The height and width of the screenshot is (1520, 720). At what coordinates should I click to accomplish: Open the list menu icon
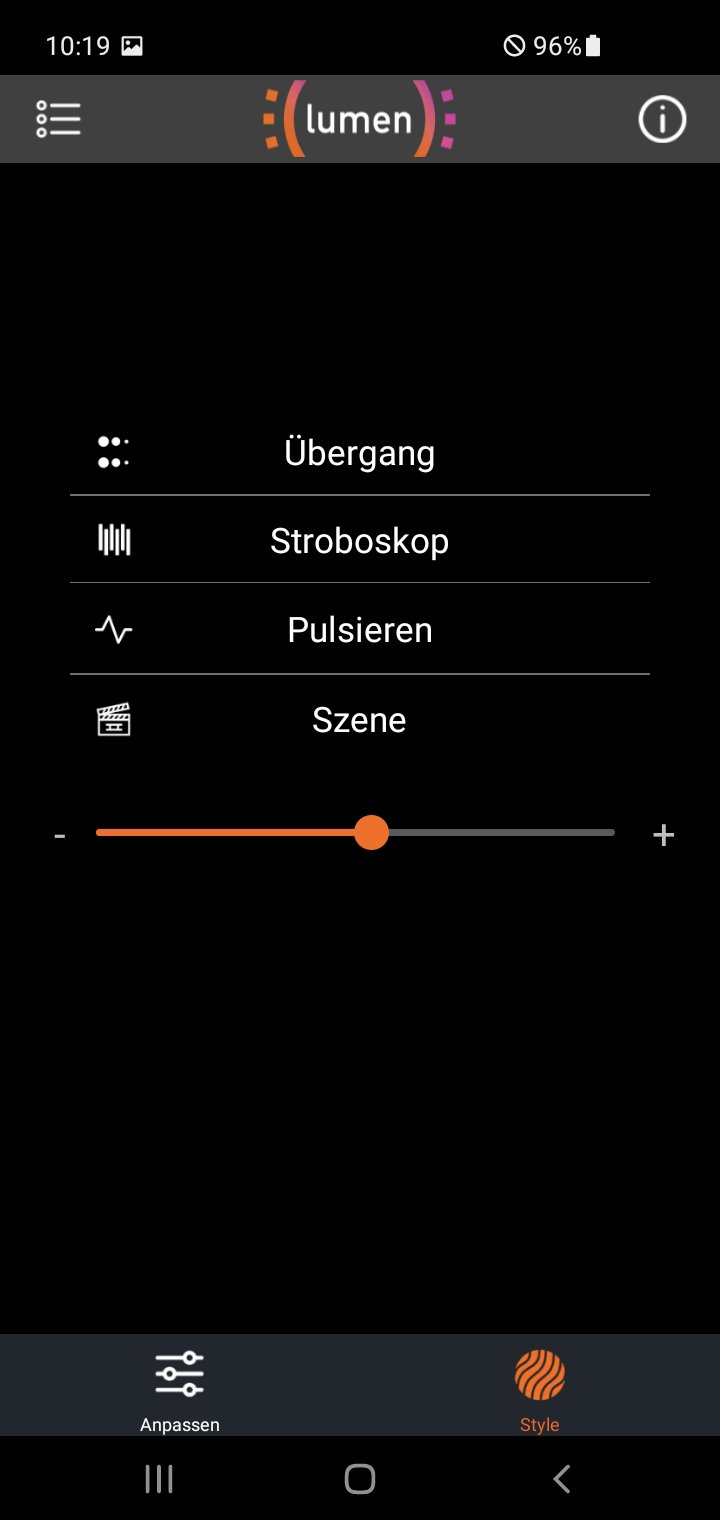click(x=57, y=118)
